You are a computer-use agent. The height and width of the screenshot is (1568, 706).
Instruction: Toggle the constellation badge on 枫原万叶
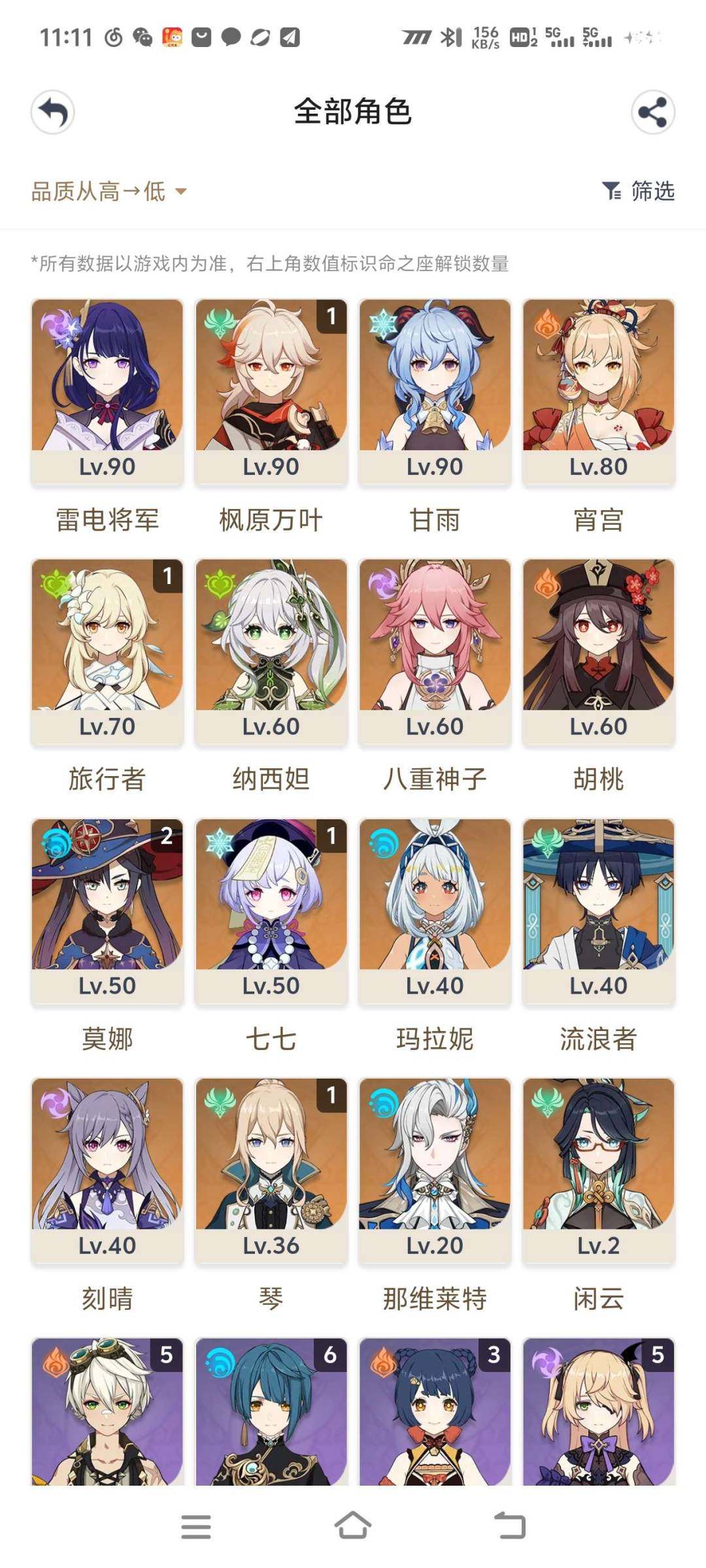330,316
